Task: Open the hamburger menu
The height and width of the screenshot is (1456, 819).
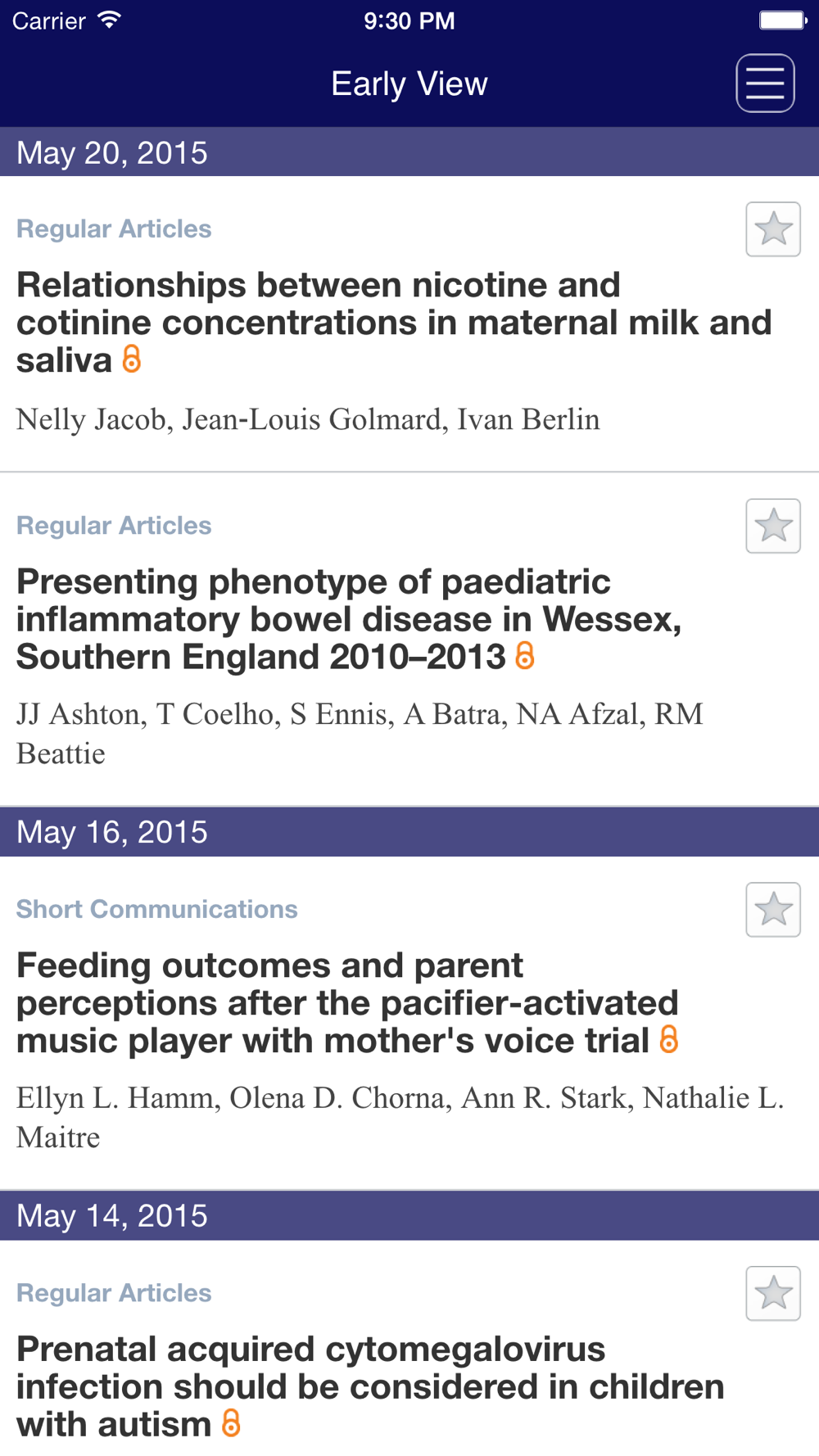Action: (x=765, y=84)
